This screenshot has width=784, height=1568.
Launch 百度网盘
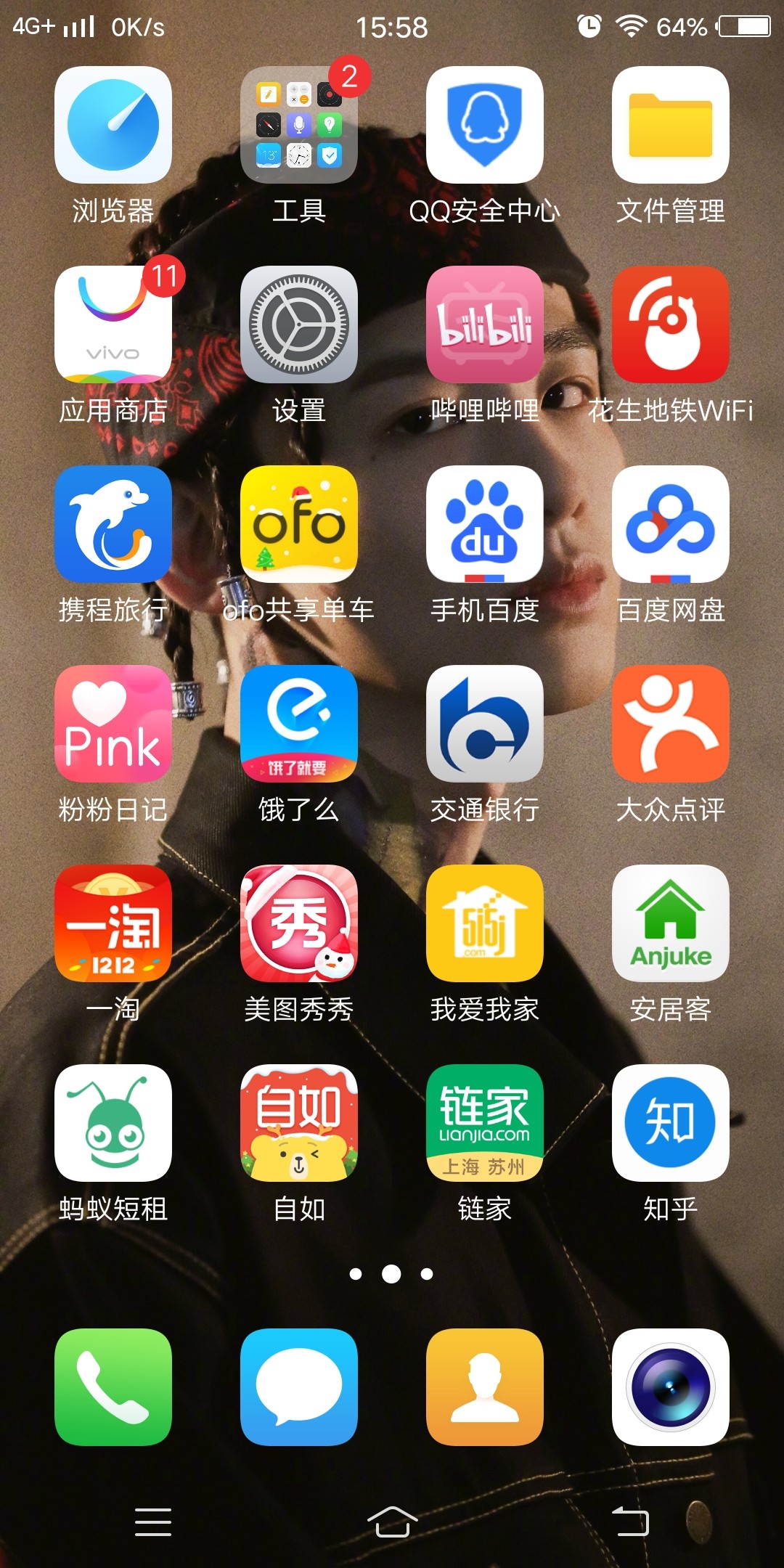click(671, 524)
